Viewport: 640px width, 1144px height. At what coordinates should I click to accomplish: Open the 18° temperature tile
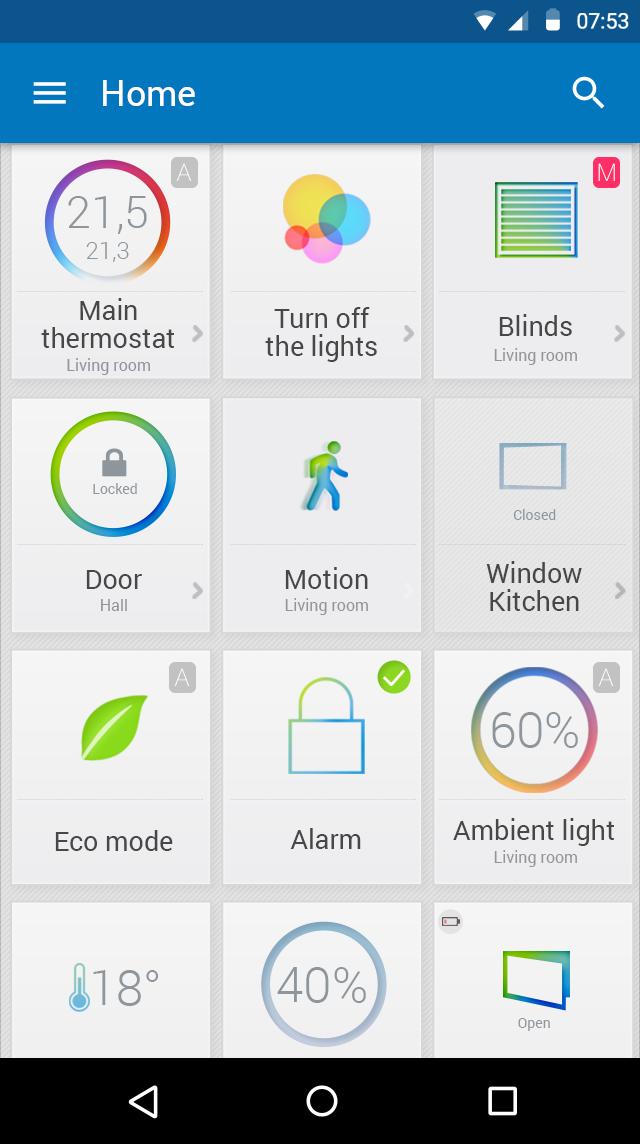(x=111, y=982)
